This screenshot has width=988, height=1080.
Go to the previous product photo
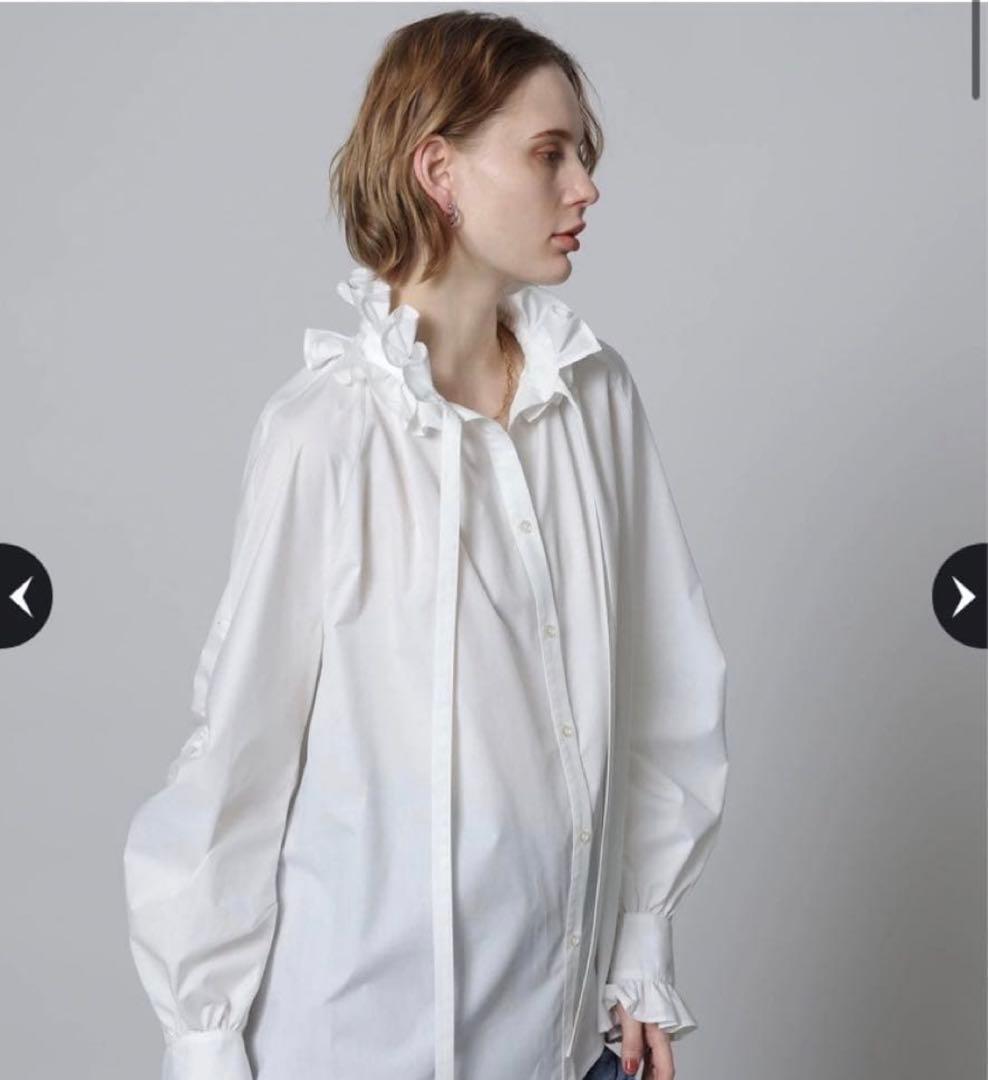22,596
